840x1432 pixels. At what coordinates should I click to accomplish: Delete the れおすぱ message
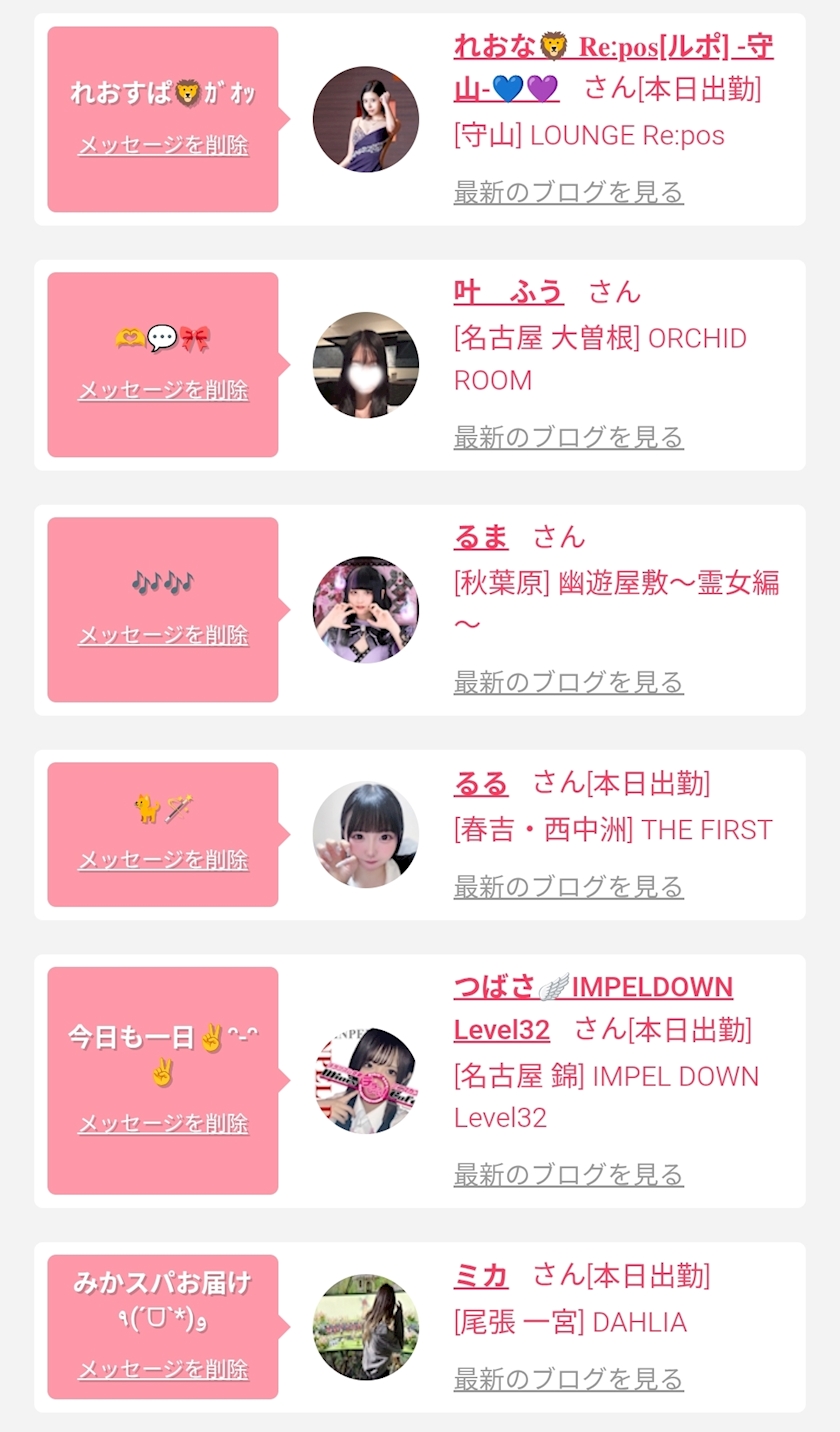click(x=163, y=145)
